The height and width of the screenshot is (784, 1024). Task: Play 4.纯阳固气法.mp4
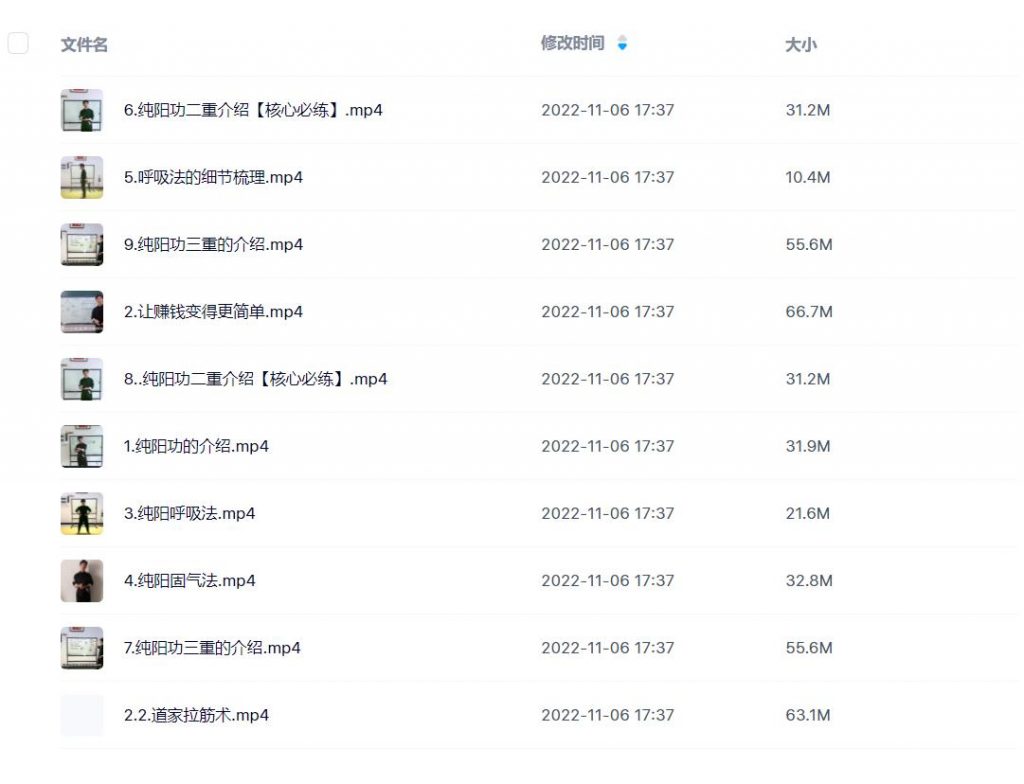coord(189,580)
